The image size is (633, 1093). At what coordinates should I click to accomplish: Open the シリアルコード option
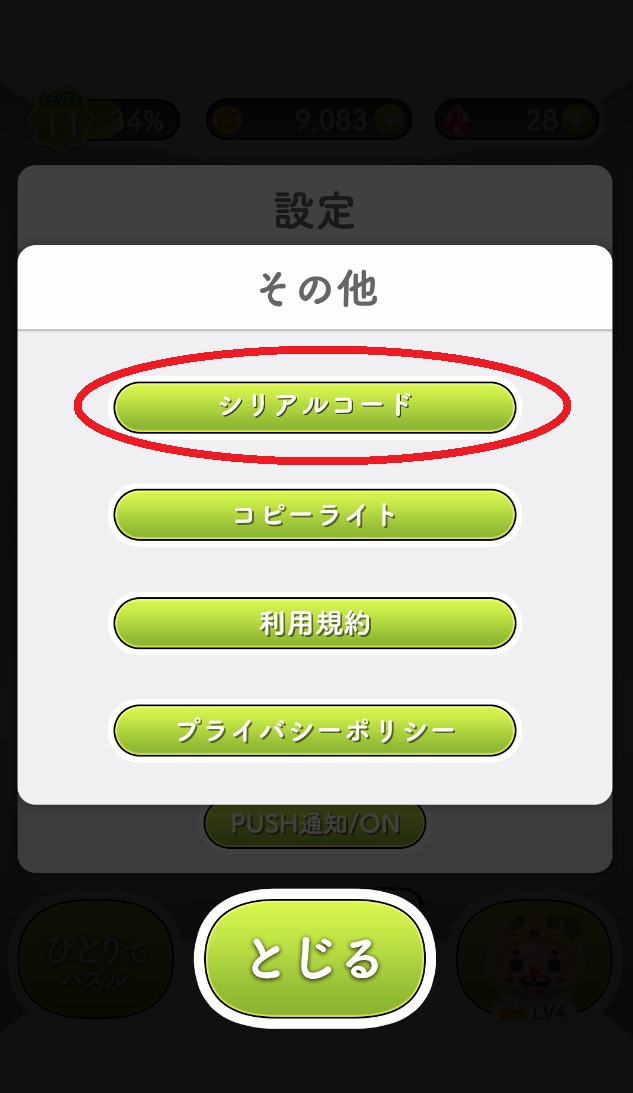tap(314, 406)
